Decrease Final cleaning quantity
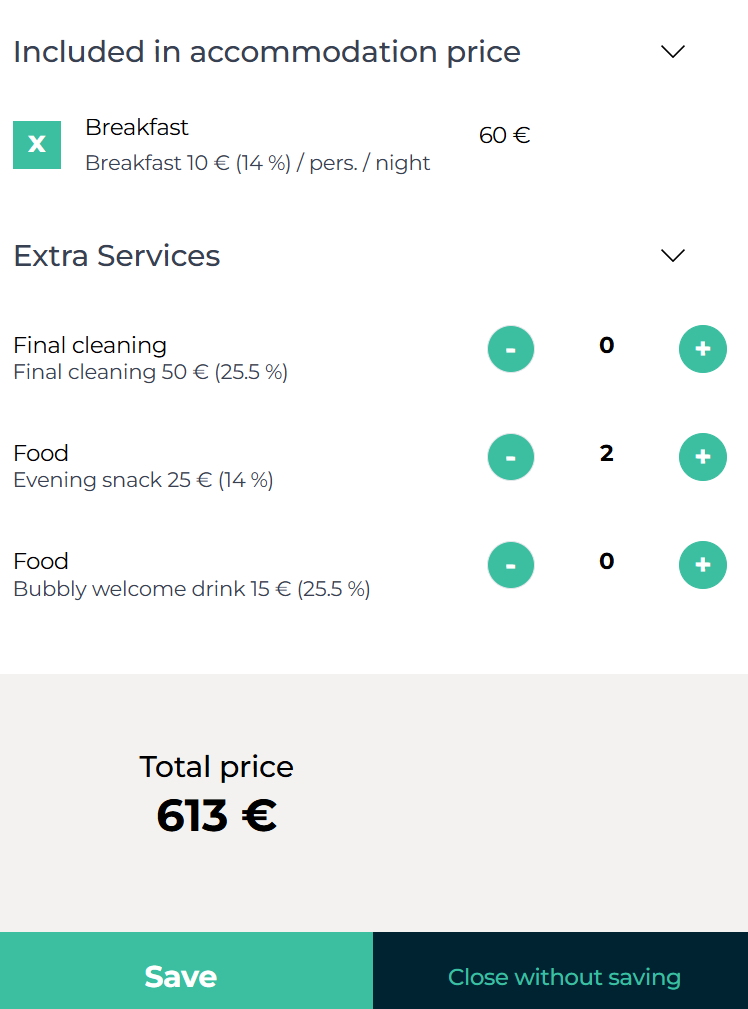 [x=511, y=349]
